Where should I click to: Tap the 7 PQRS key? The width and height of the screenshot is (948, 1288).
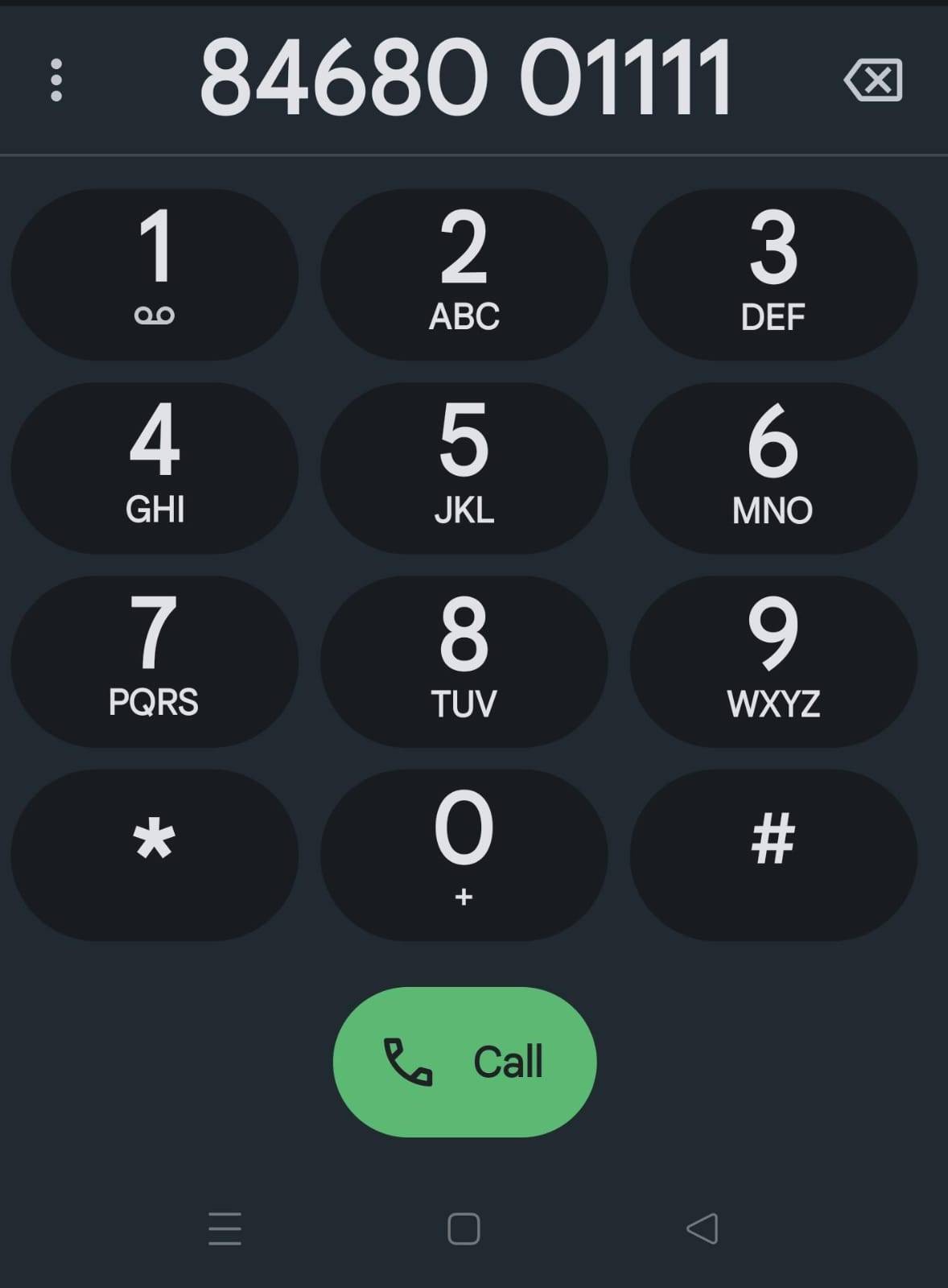[155, 661]
